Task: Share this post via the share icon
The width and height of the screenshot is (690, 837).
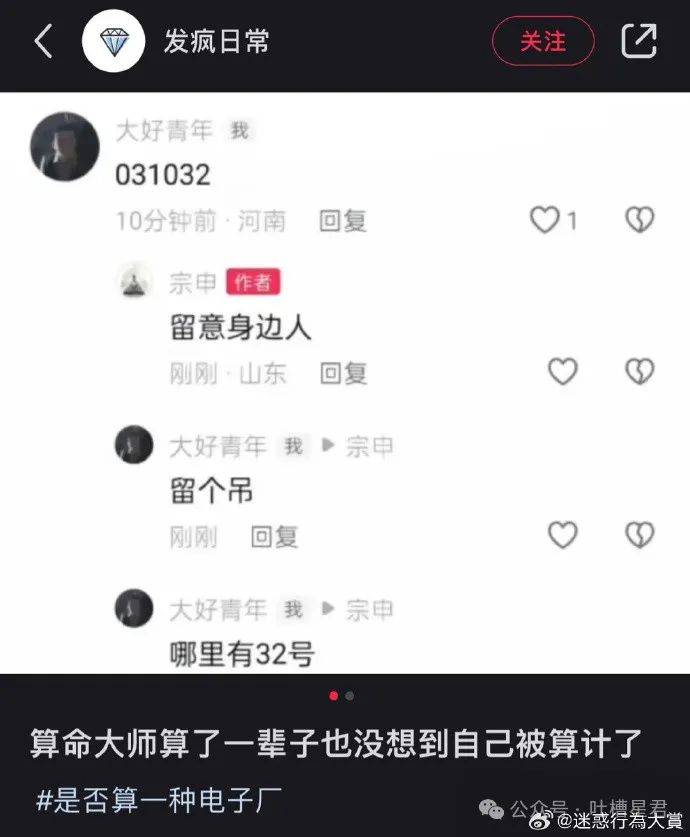Action: (x=639, y=41)
